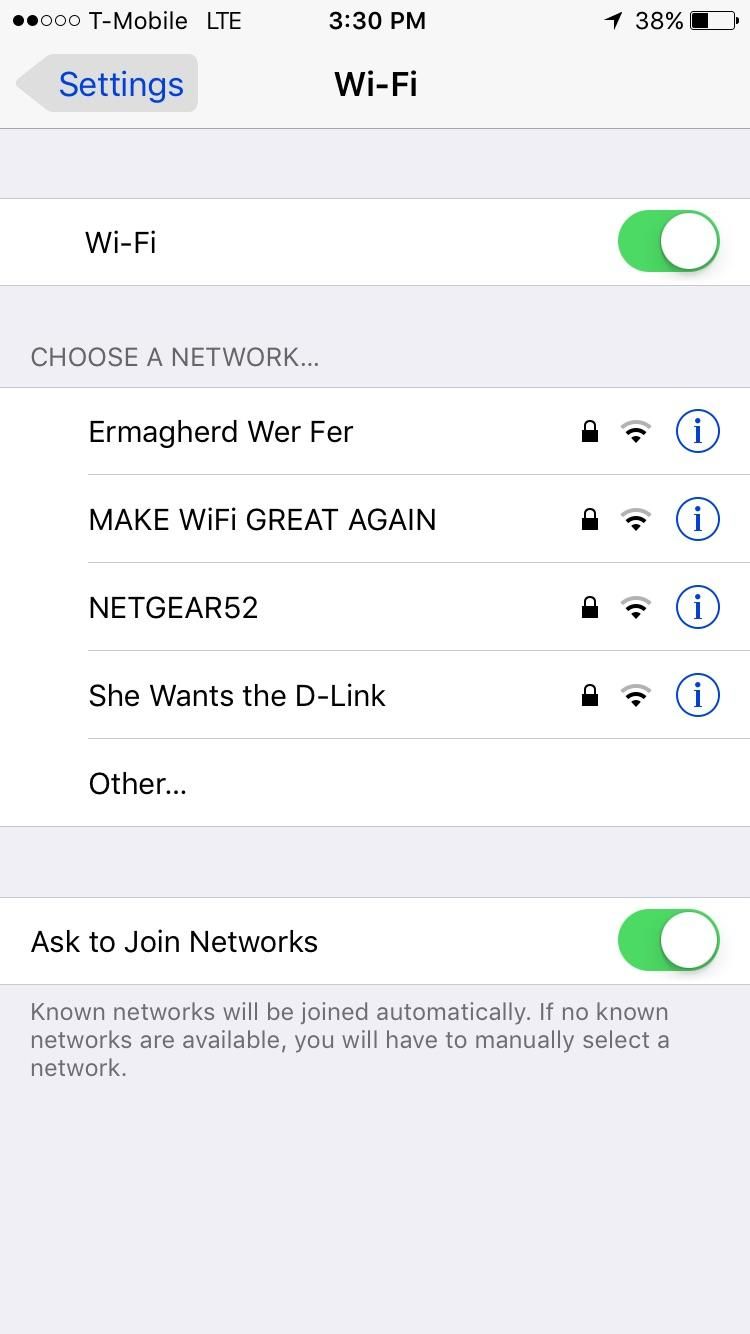The image size is (750, 1334).
Task: Connect to MAKE WiFi GREAT AGAIN
Action: point(262,520)
